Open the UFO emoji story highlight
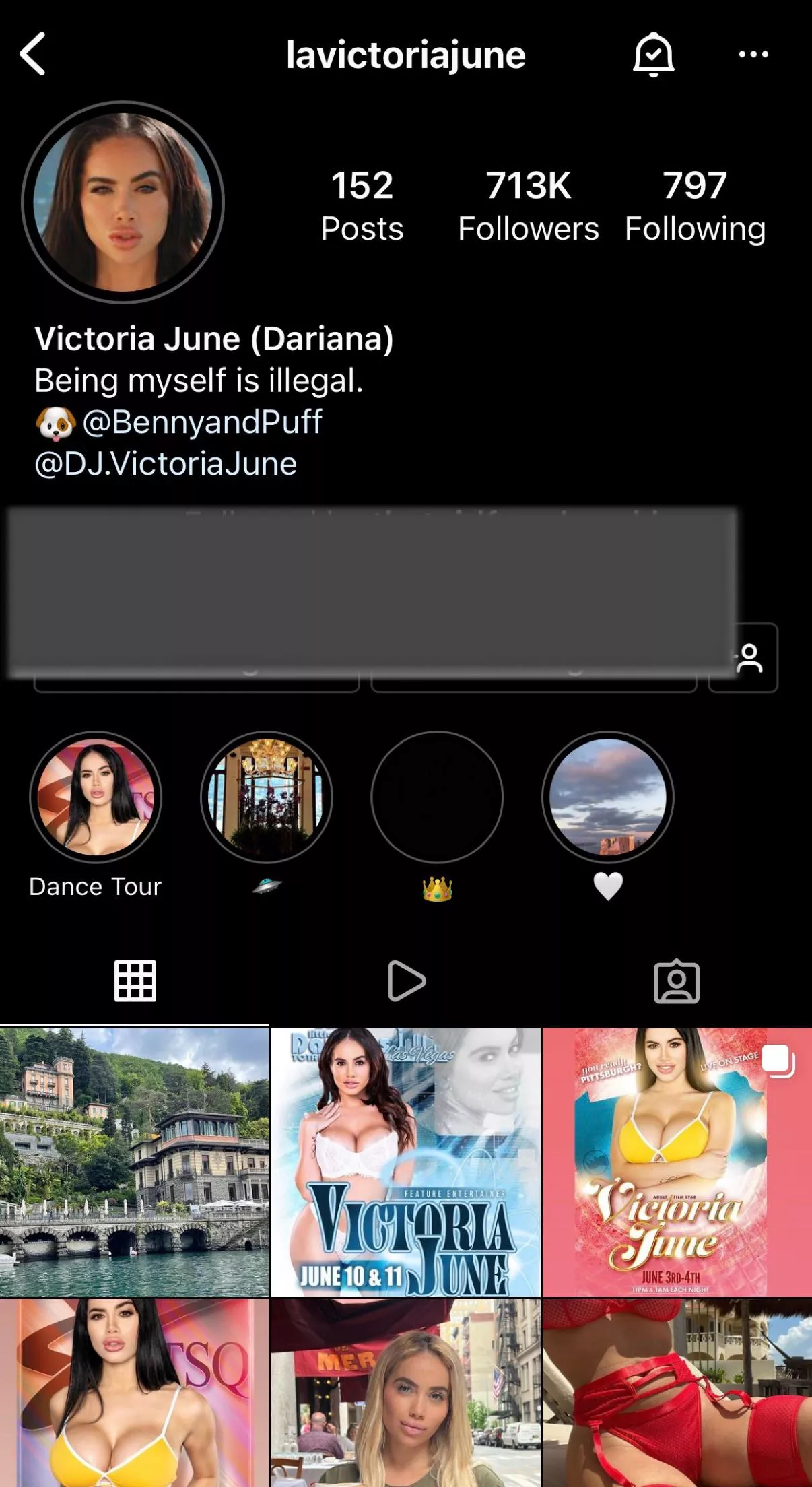812x1487 pixels. 267,797
